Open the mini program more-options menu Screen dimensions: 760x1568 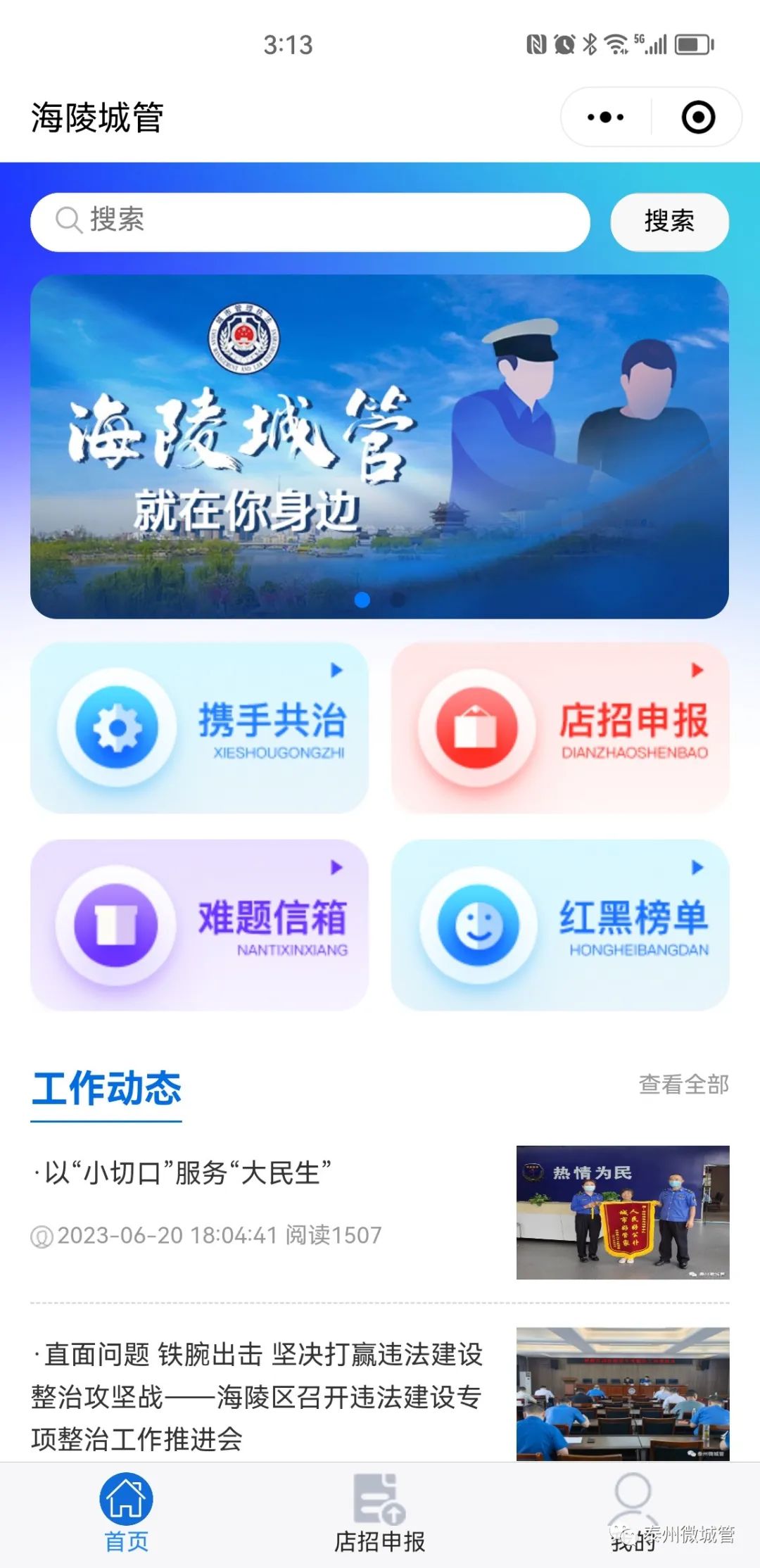[x=605, y=118]
